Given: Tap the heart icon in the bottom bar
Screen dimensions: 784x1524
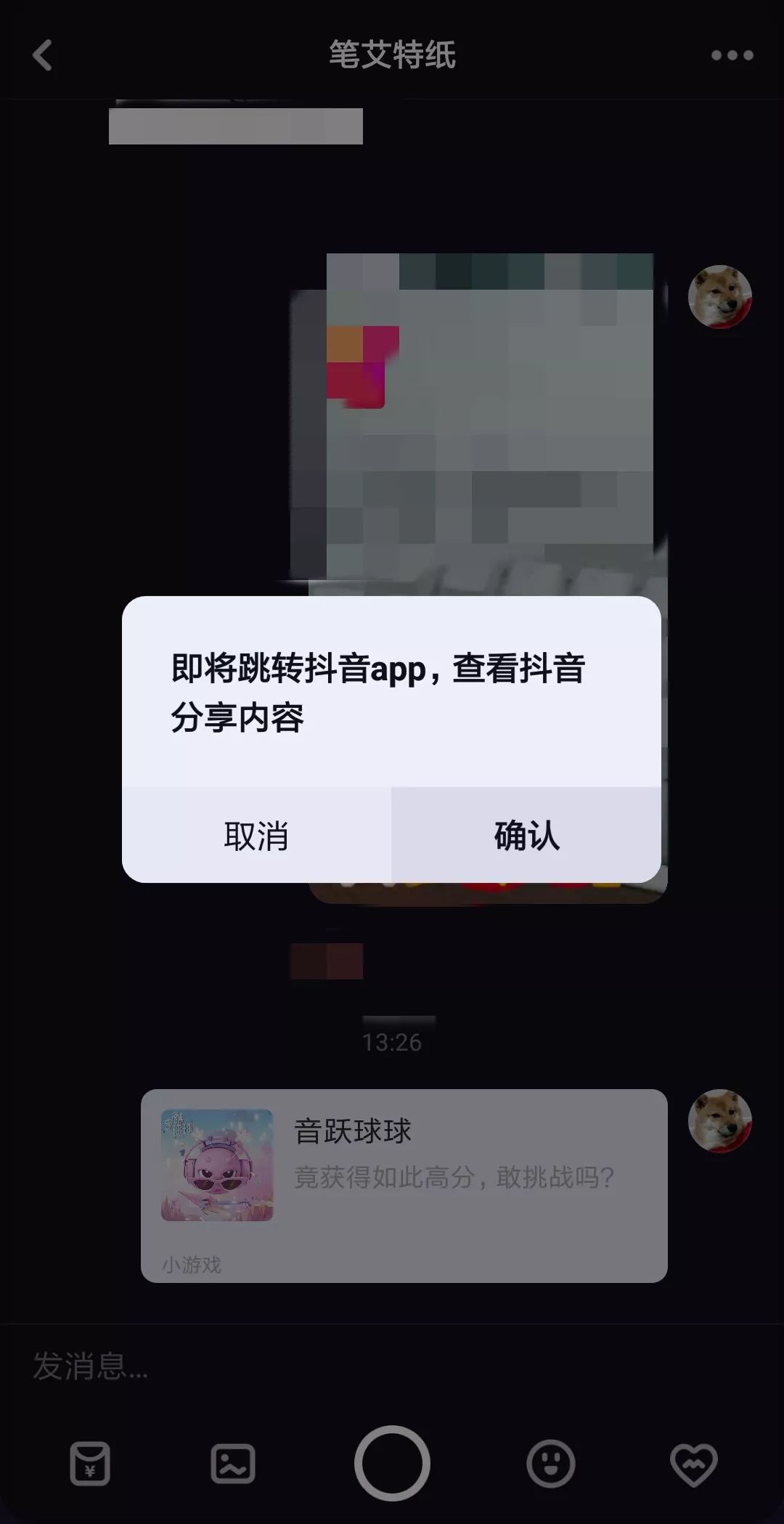Looking at the screenshot, I should pos(693,1464).
